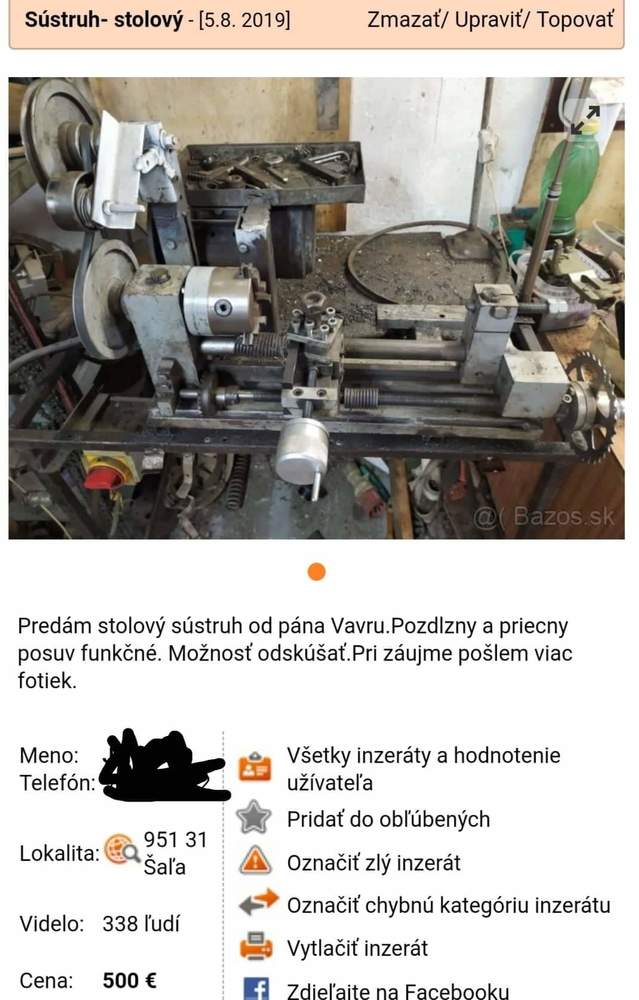Share via Zdieľajte na Facebooku
This screenshot has width=639, height=1000.
click(x=397, y=991)
